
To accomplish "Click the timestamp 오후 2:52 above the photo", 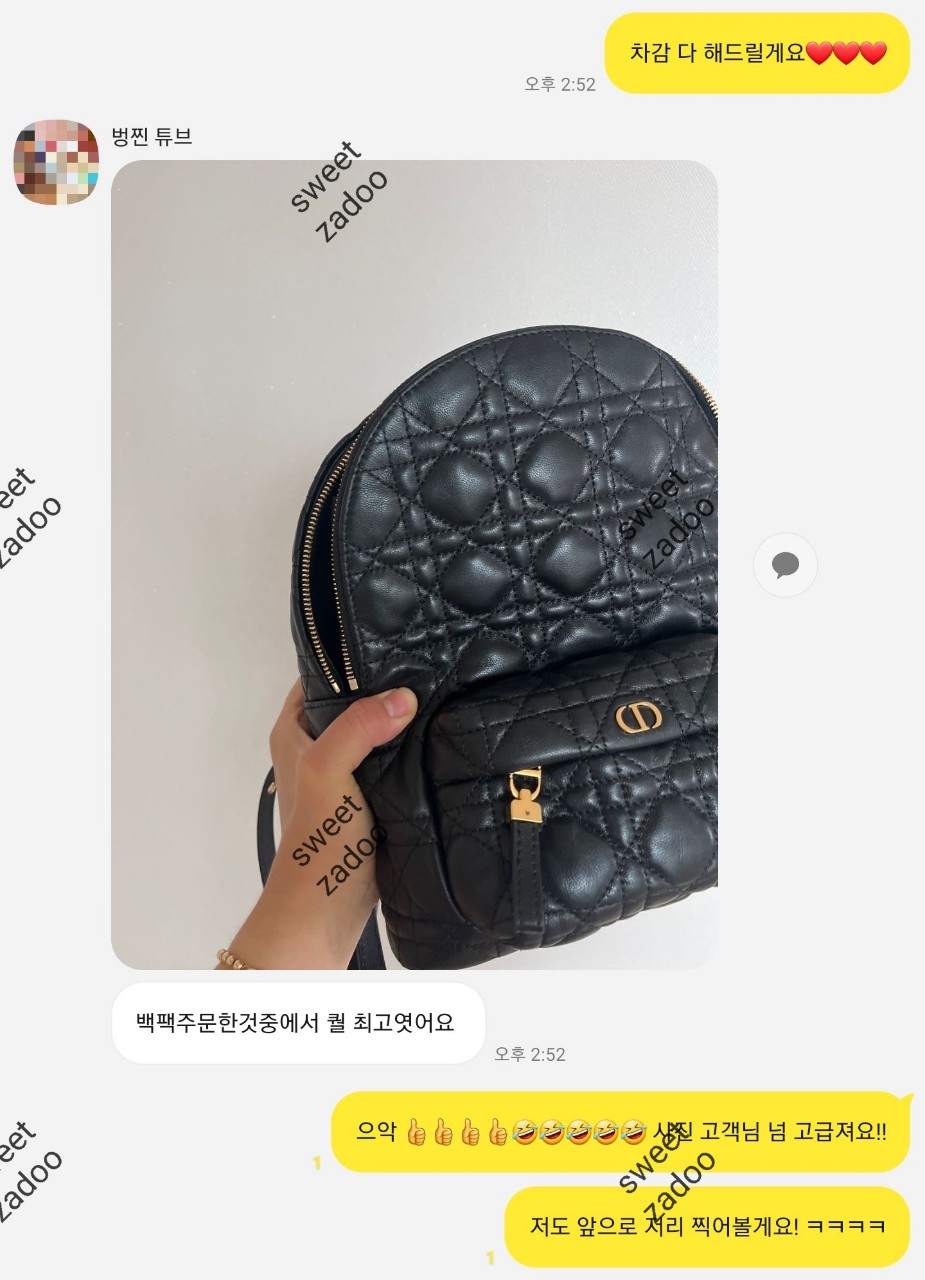I will 558,86.
